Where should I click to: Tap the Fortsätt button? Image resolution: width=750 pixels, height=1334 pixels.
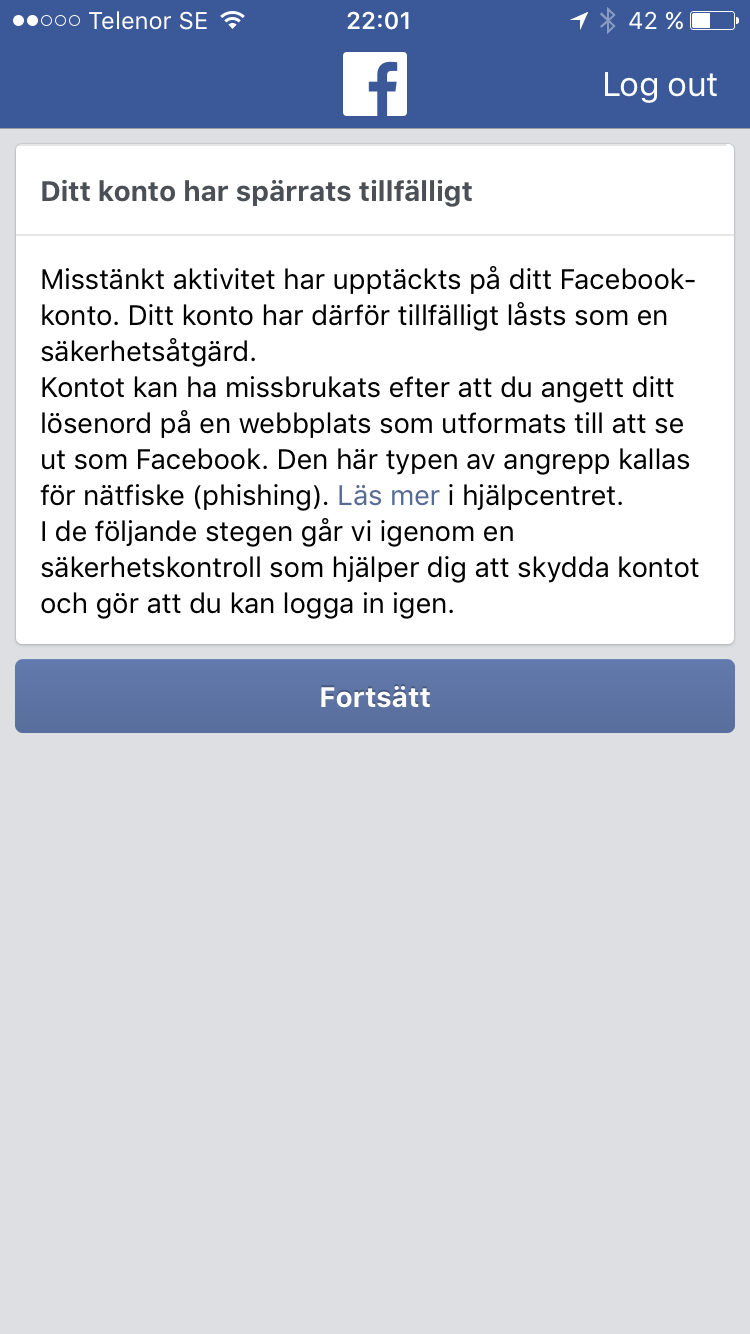pos(375,696)
